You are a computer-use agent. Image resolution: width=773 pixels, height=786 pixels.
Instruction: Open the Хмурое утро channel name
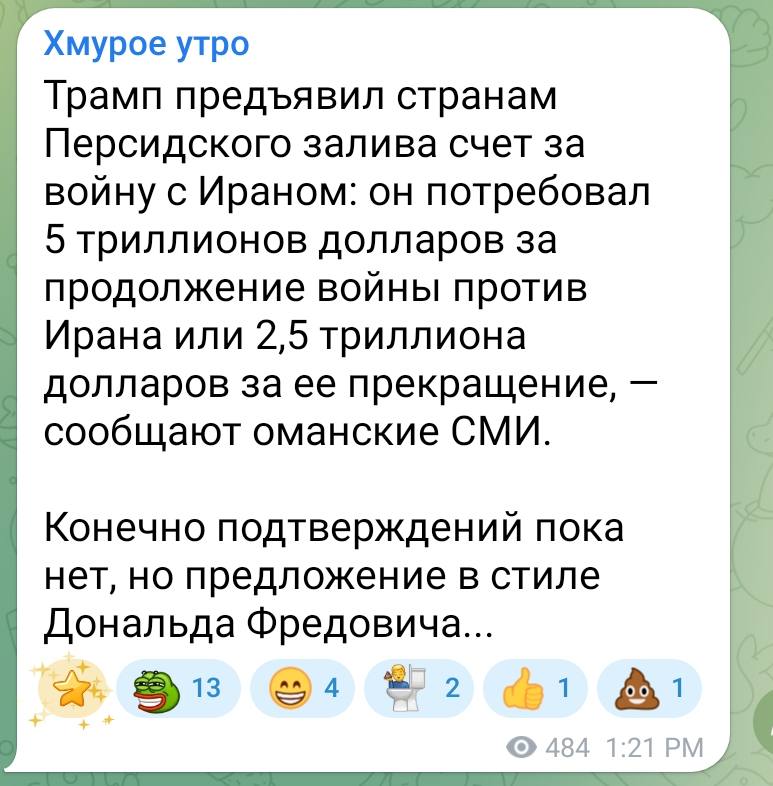click(x=146, y=45)
